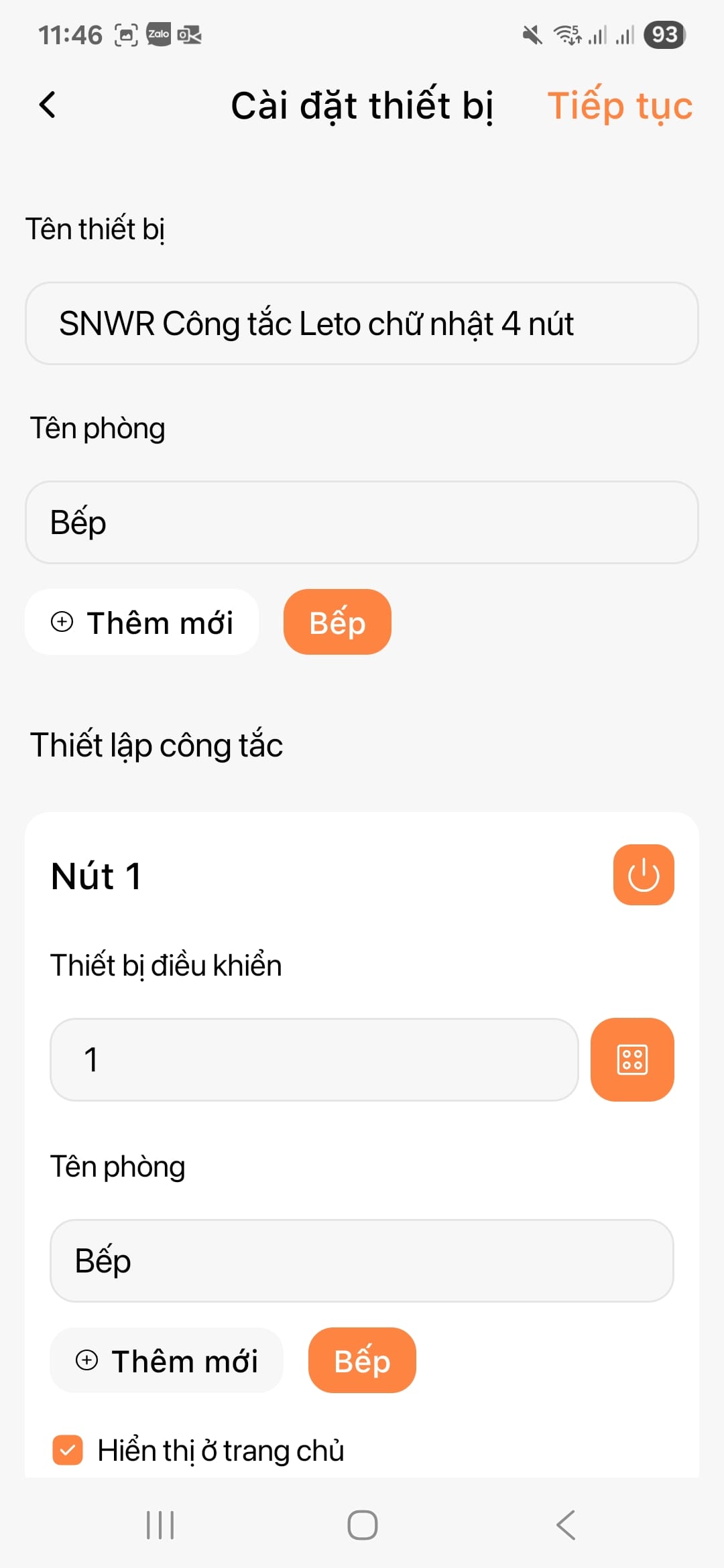Uncheck Hiển thị ở trang chủ

(x=68, y=1451)
